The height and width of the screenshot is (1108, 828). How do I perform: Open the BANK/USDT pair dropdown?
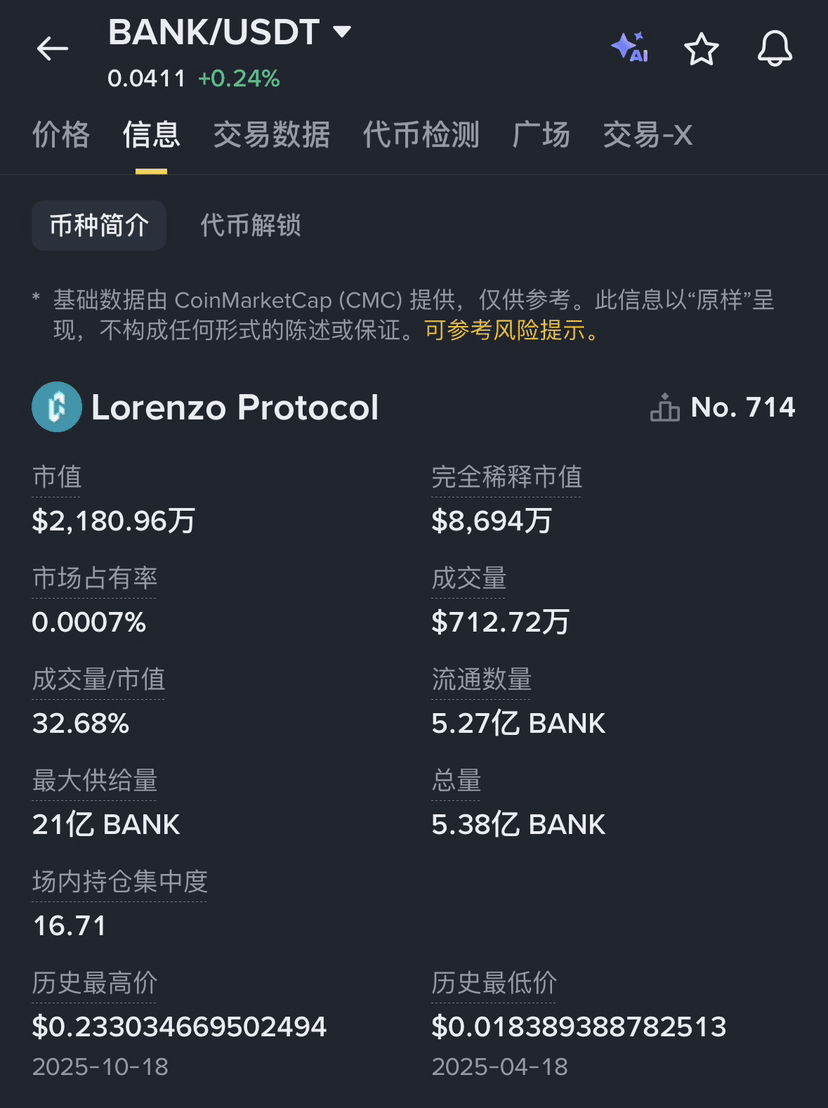coord(341,32)
